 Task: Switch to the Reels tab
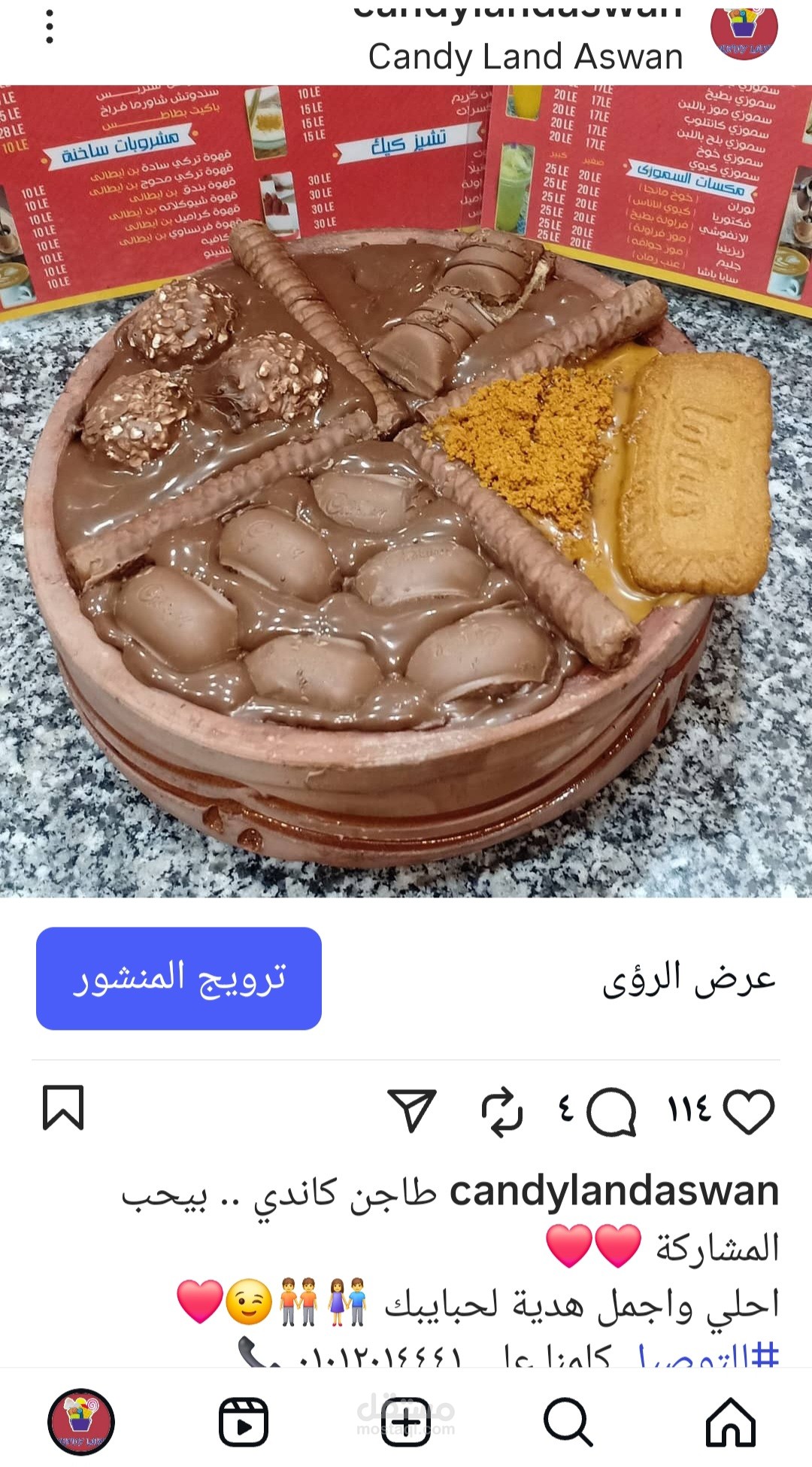click(x=244, y=1422)
